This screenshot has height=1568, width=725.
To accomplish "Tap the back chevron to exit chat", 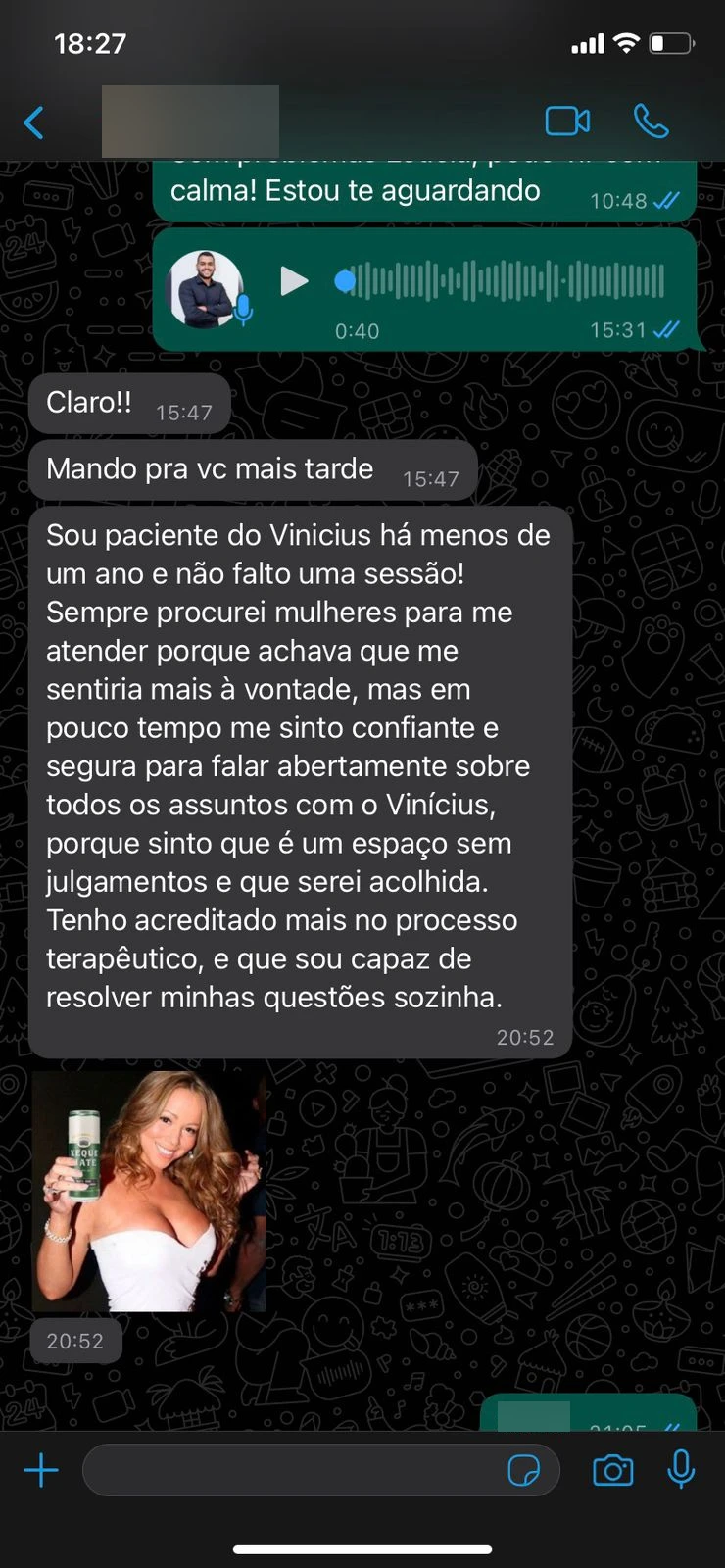I will pos(32,122).
